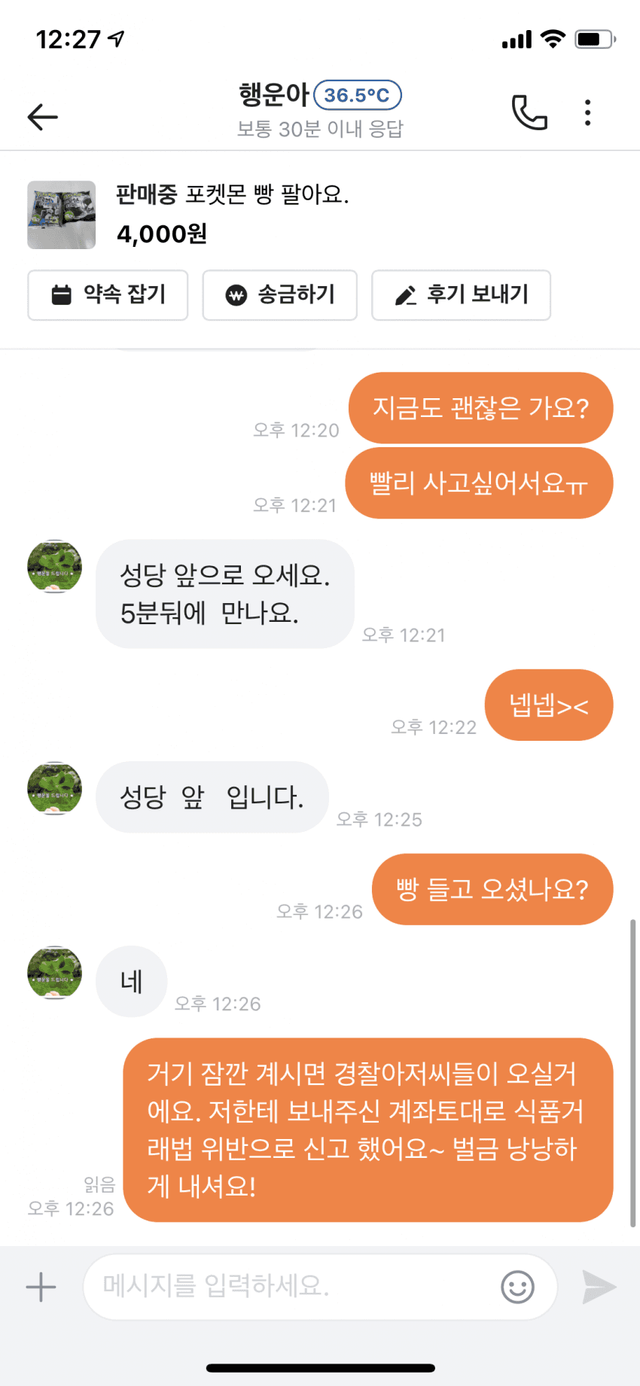640x1386 pixels.
Task: Tap the 약속 잡기 button
Action: (x=108, y=295)
